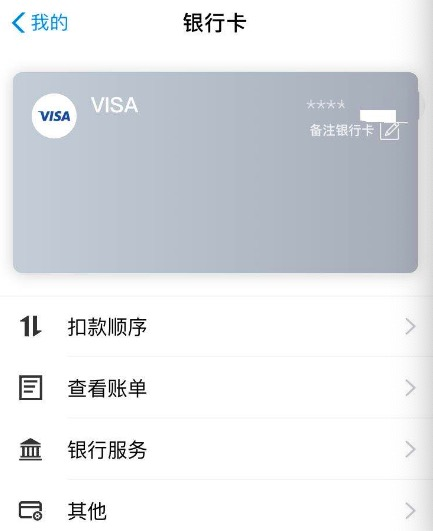Open 银行服务 option
Viewport: 433px width, 531px height.
(x=217, y=449)
